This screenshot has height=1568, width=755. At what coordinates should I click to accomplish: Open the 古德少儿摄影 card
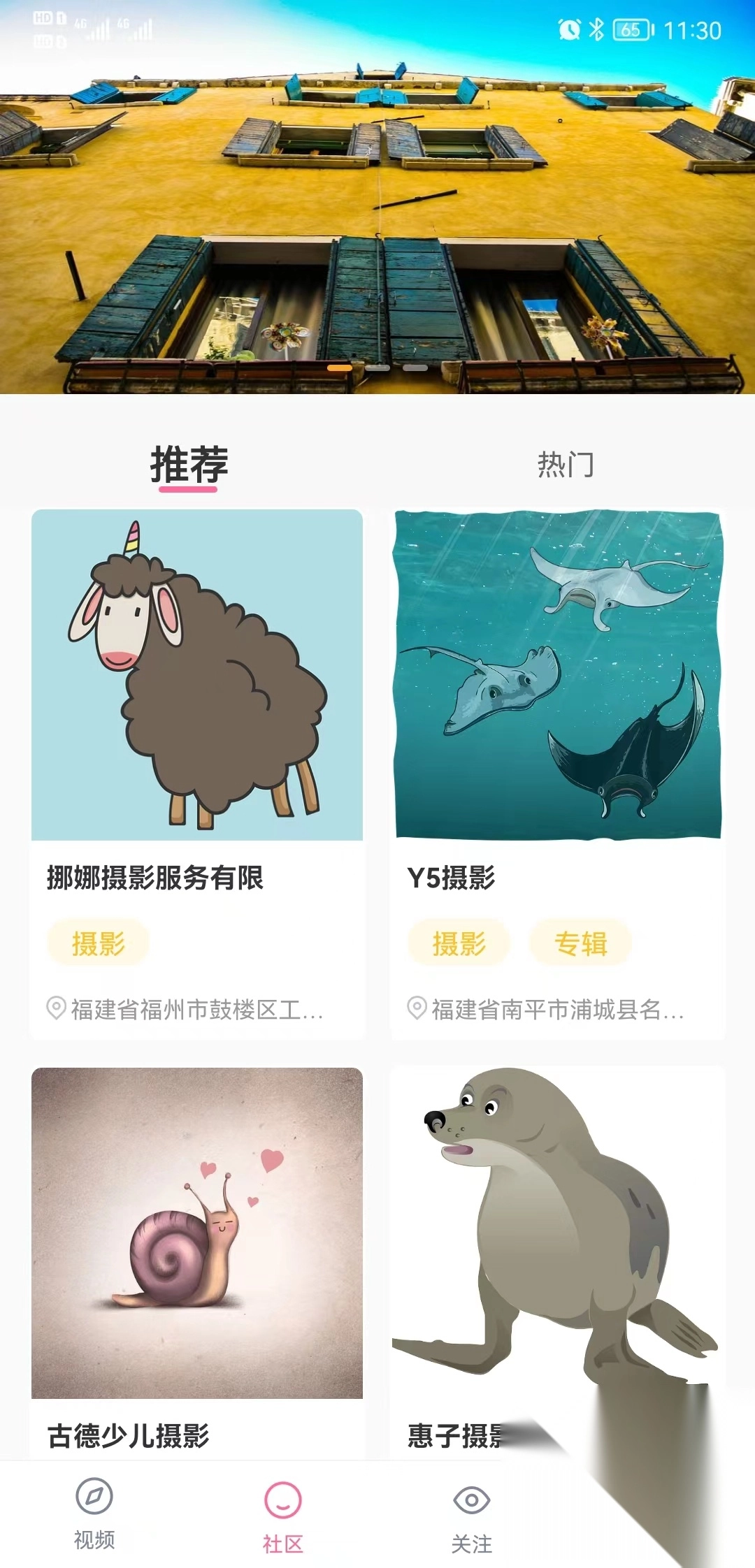pos(196,1233)
